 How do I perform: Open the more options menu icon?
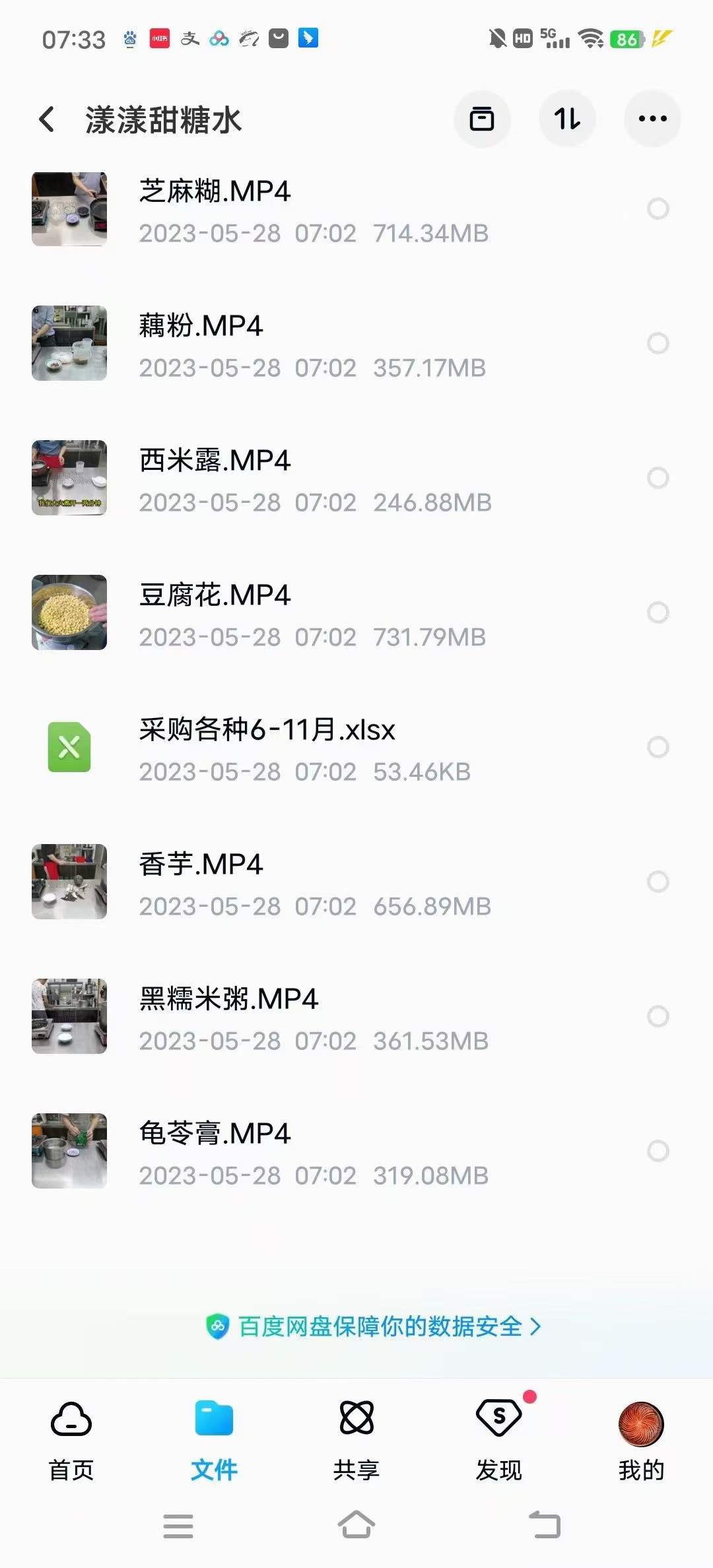[652, 119]
